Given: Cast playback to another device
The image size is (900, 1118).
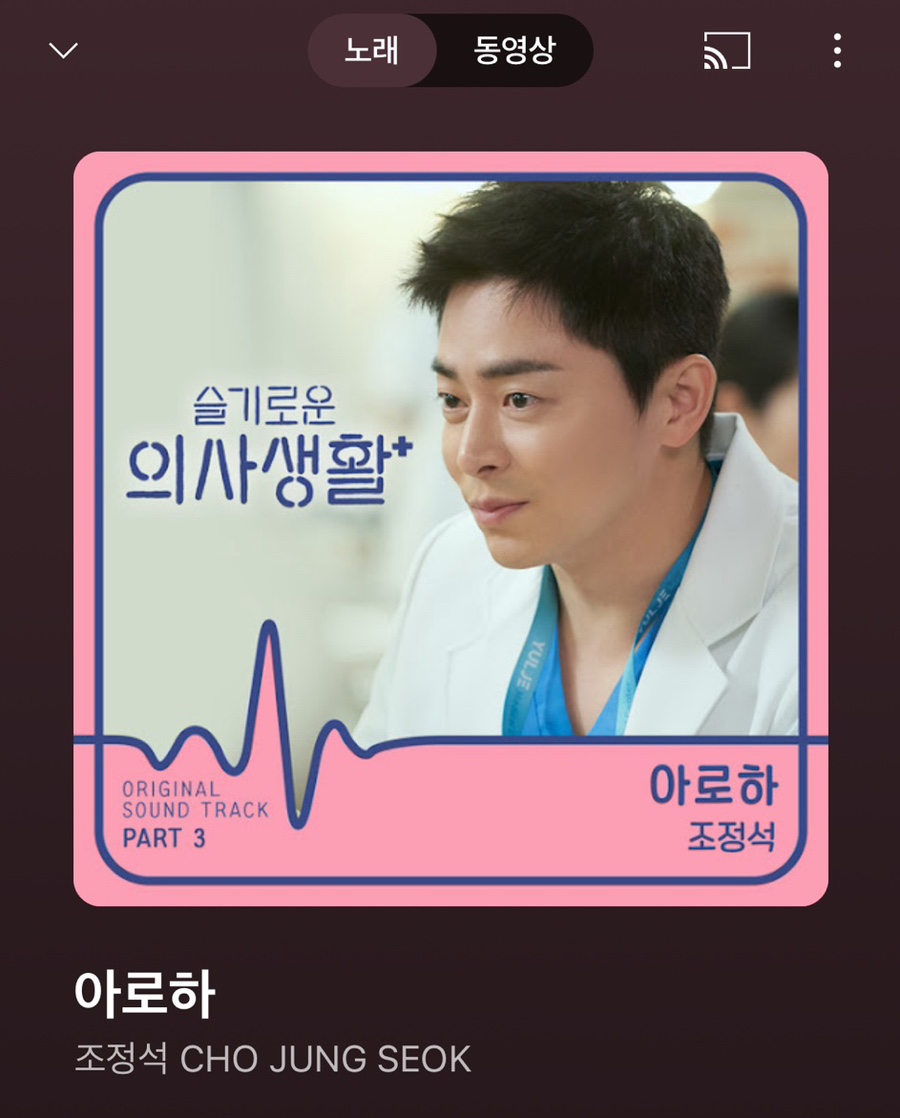Looking at the screenshot, I should (x=726, y=50).
